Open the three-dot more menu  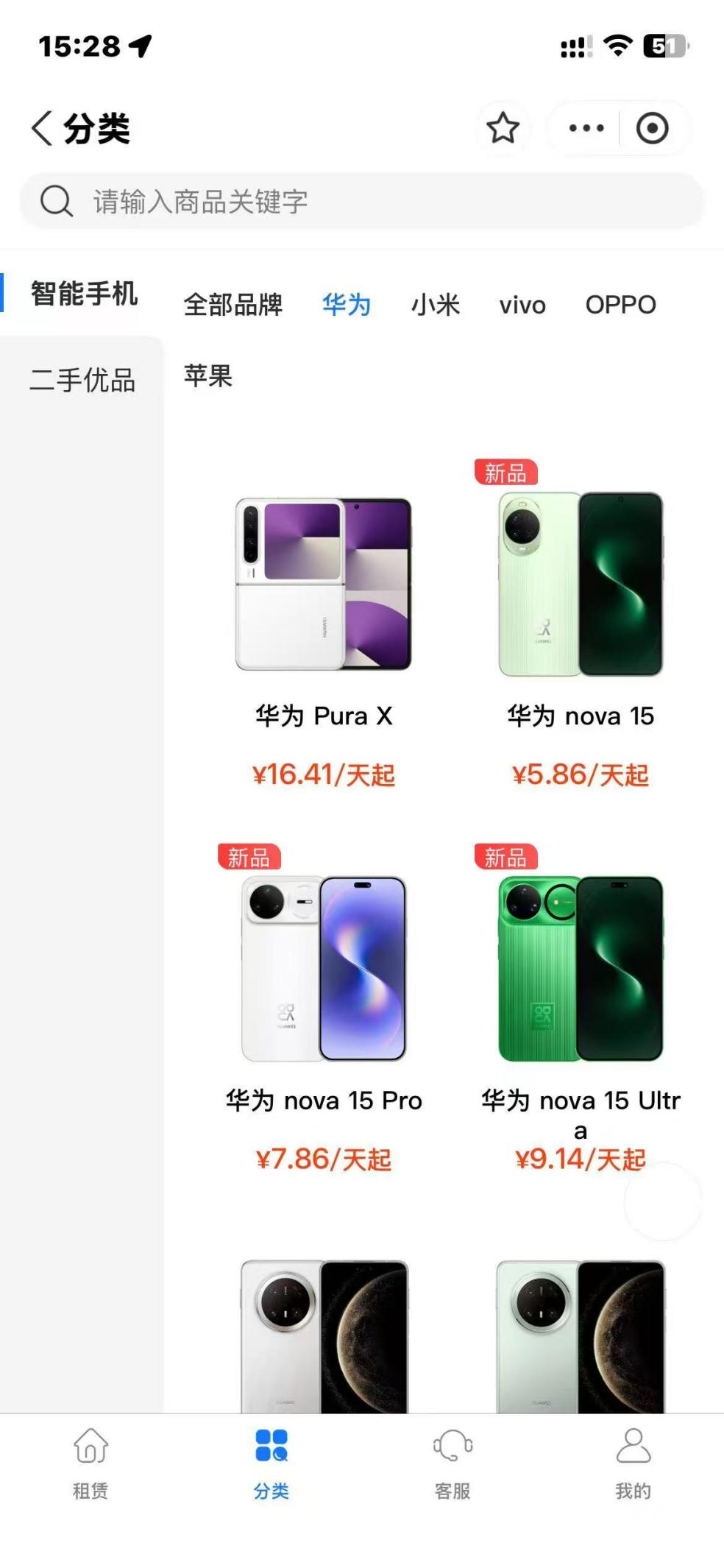point(586,128)
